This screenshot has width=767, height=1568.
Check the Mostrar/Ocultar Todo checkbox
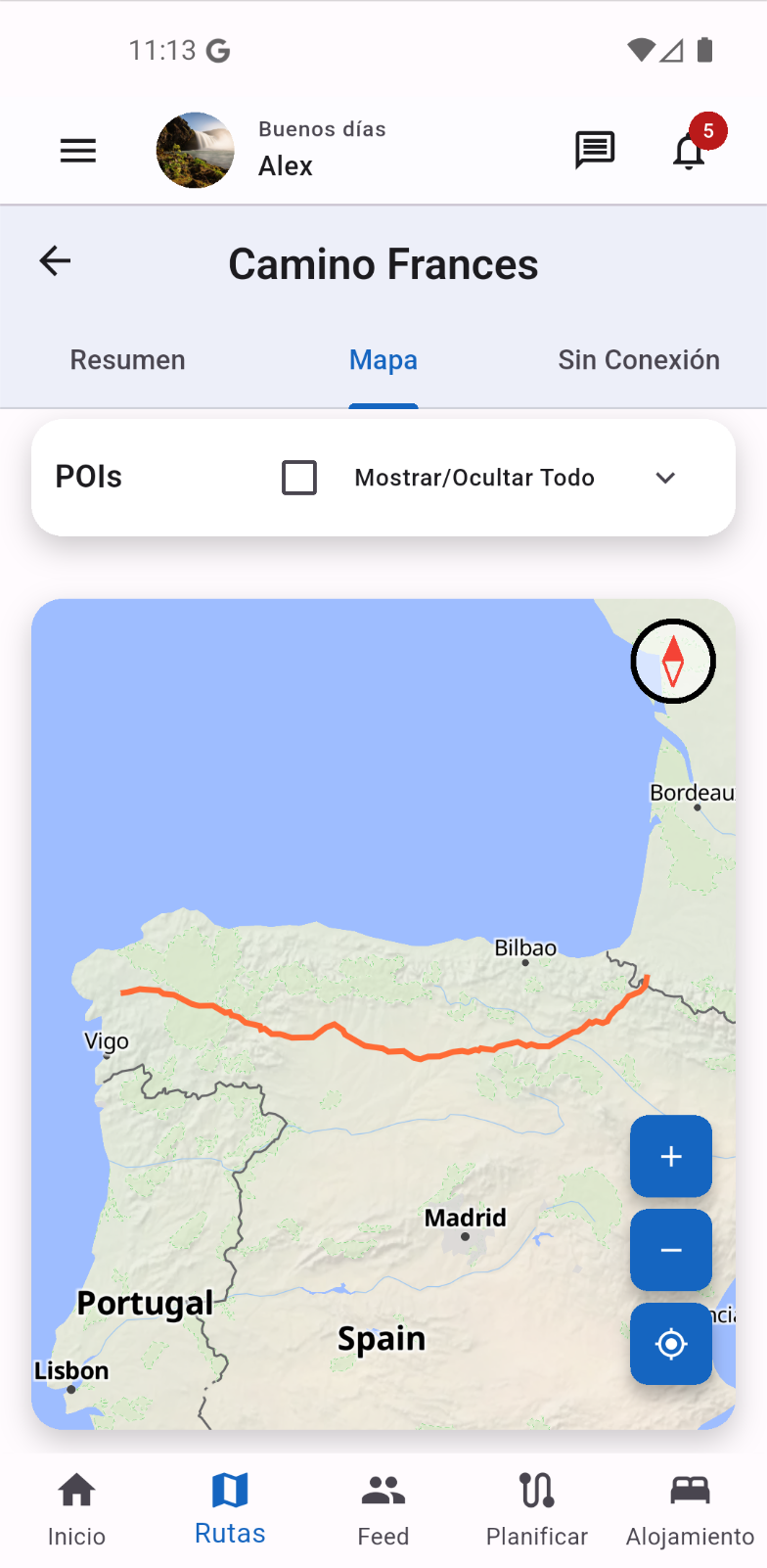(299, 478)
